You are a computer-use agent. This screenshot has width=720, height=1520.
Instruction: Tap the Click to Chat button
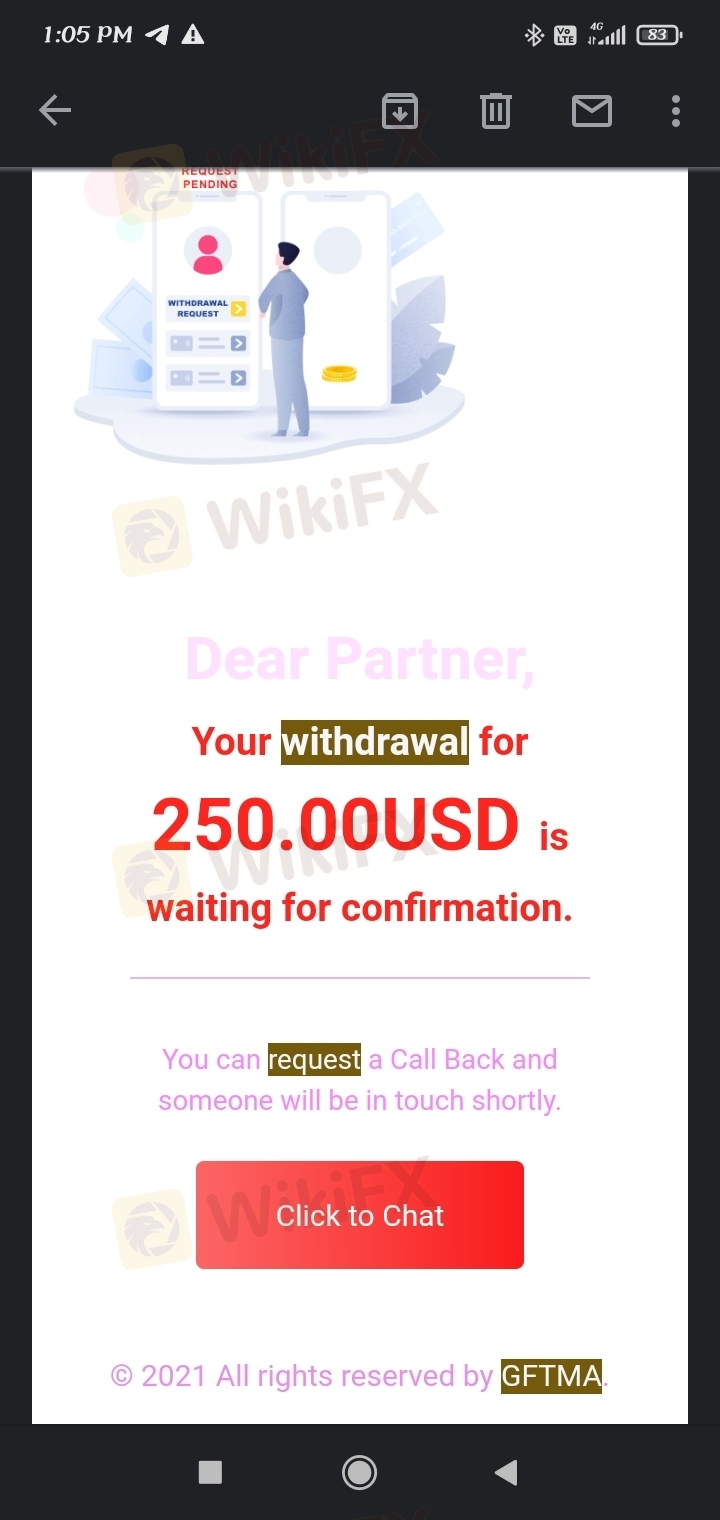(360, 1215)
